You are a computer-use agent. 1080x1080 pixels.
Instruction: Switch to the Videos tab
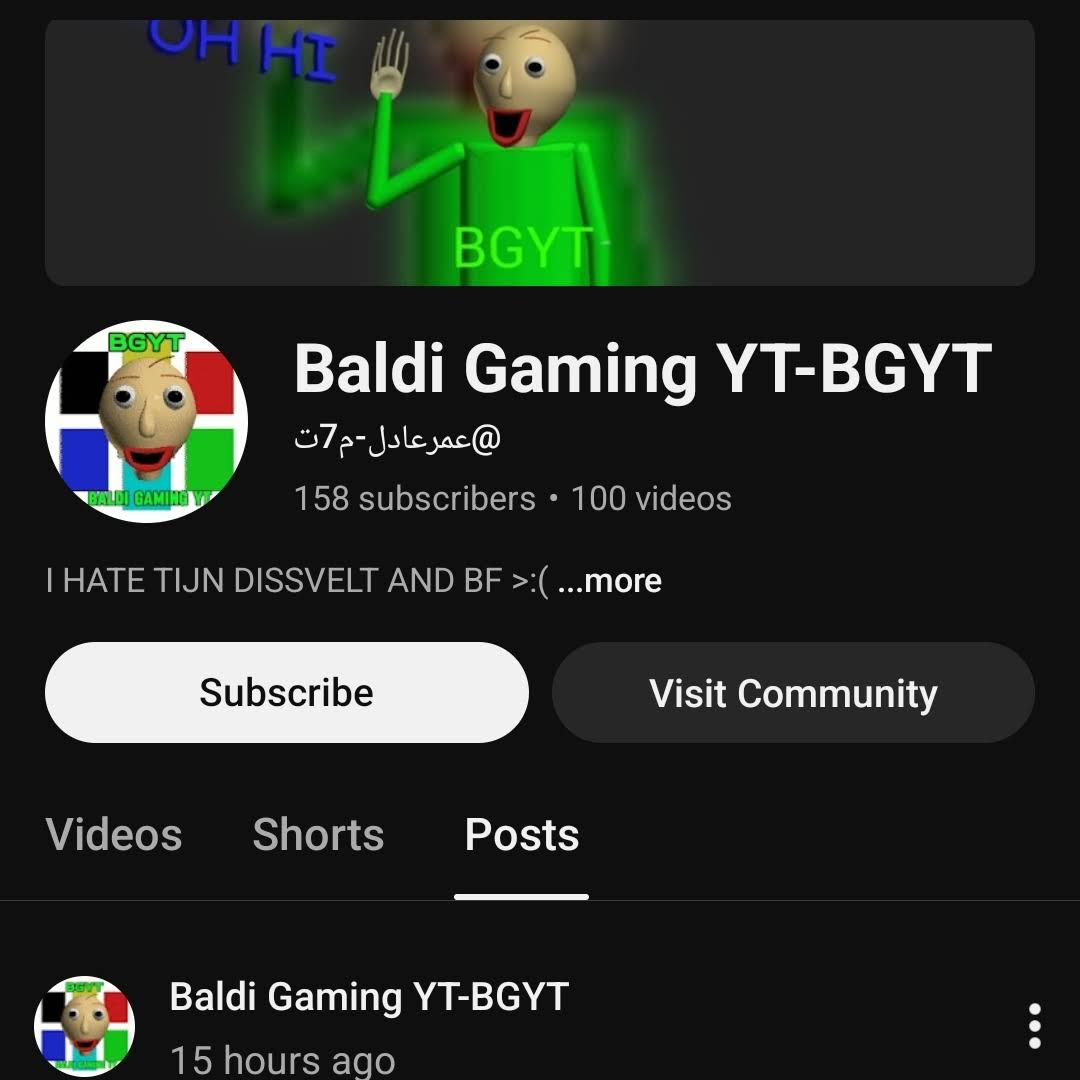pos(114,835)
